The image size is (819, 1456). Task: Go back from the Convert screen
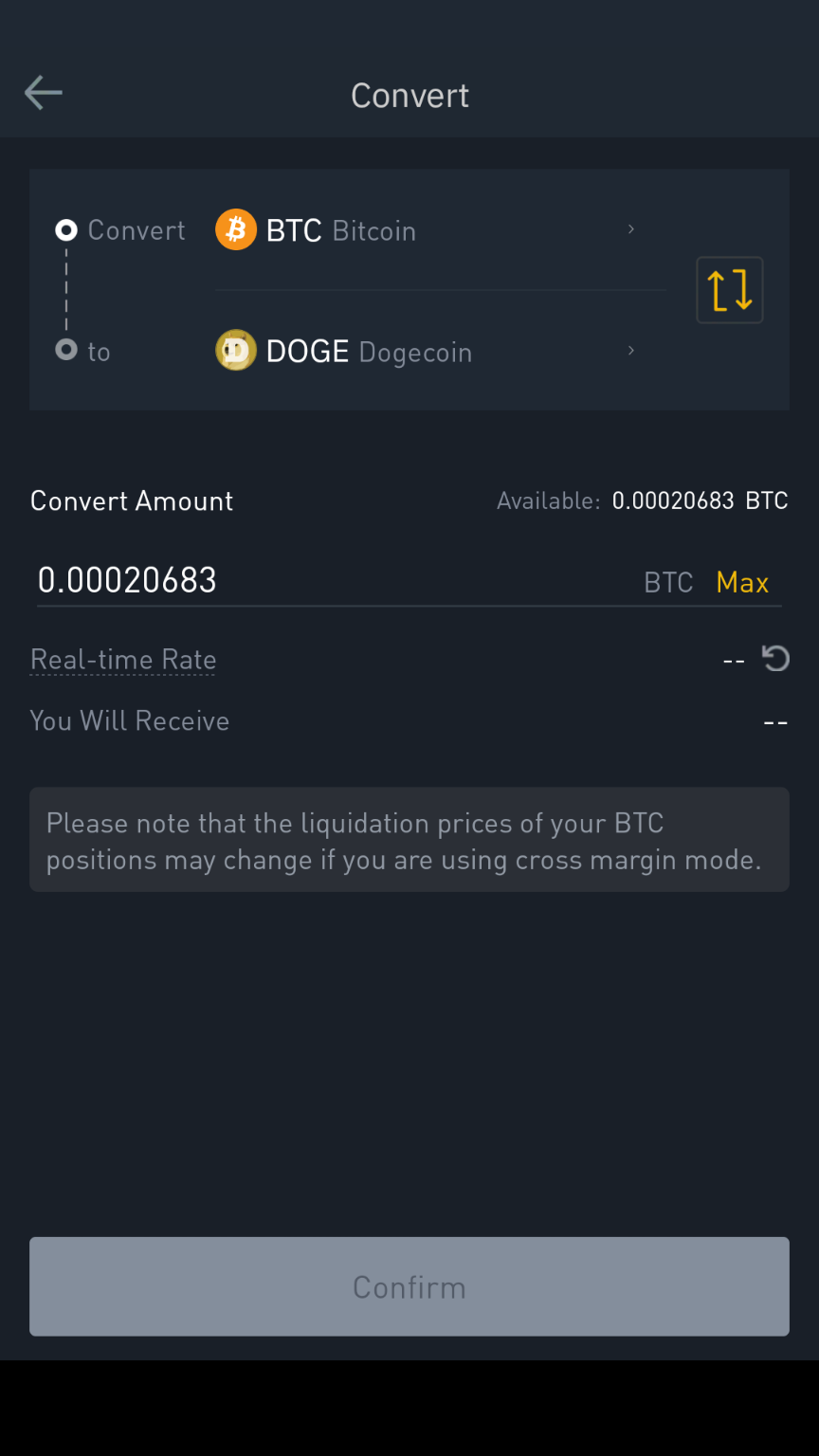(x=44, y=93)
